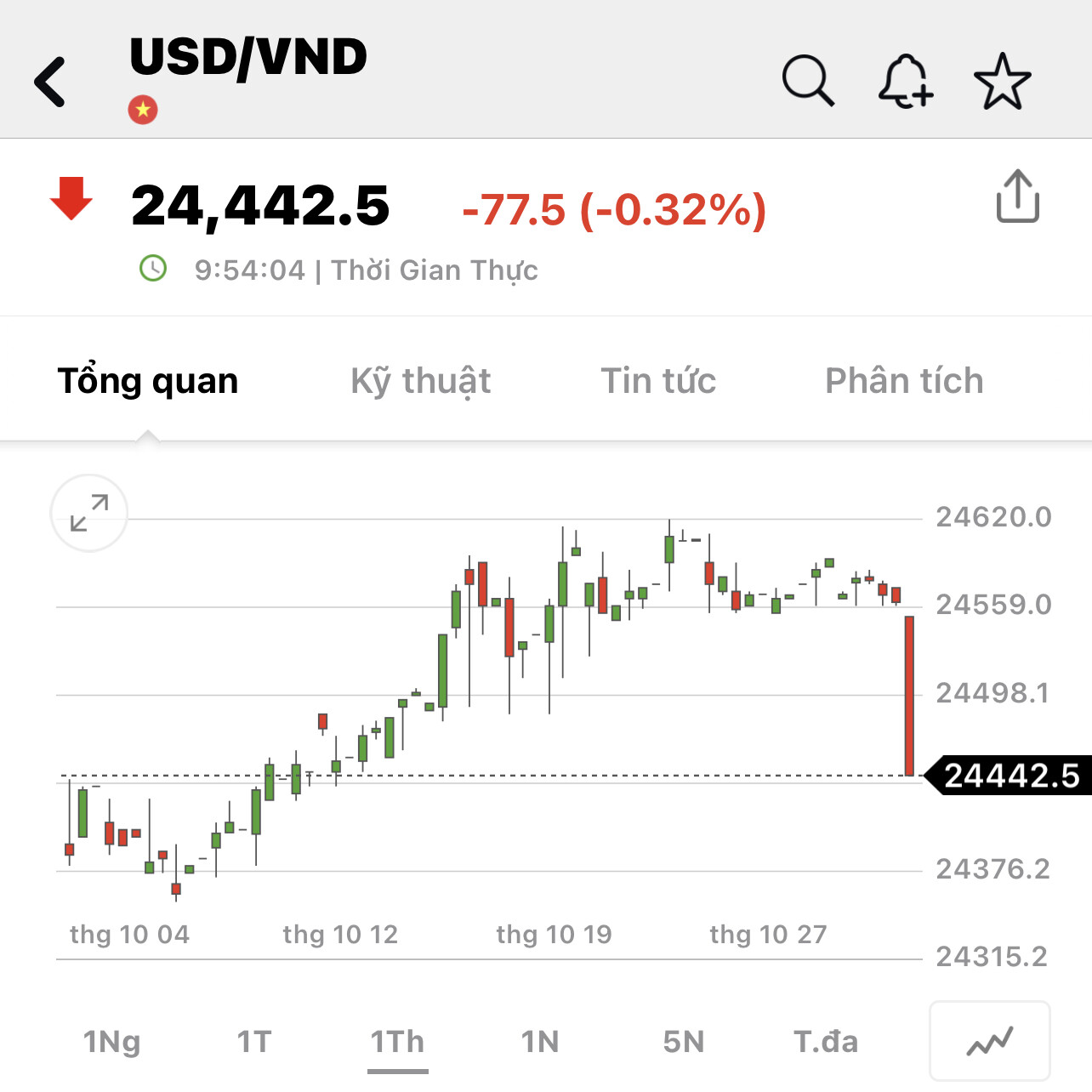This screenshot has height=1092, width=1092.
Task: Select the Phân tích tab
Action: (904, 381)
